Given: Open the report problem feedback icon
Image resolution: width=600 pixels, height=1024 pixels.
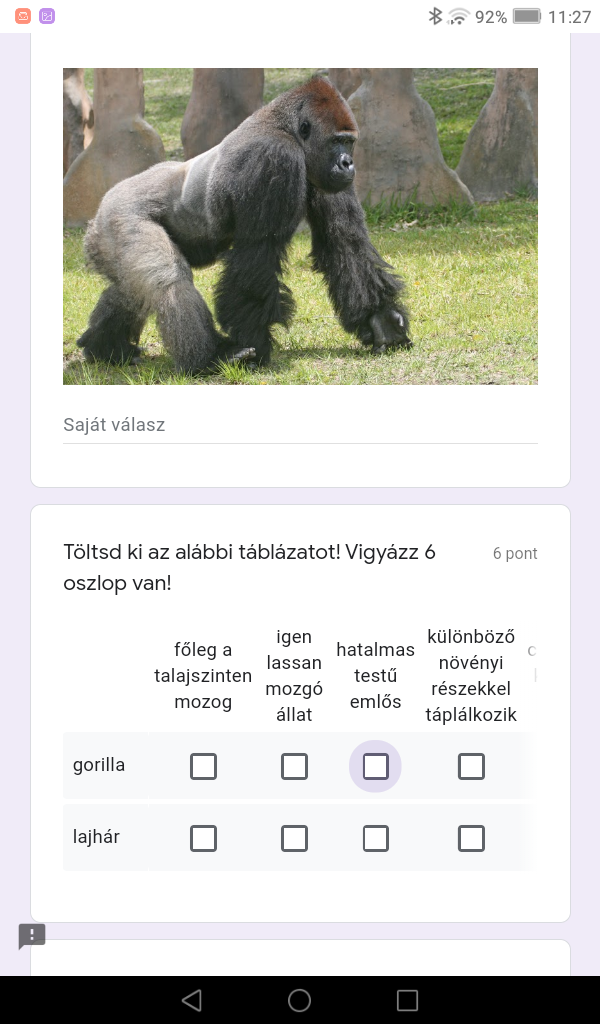Looking at the screenshot, I should [x=32, y=936].
